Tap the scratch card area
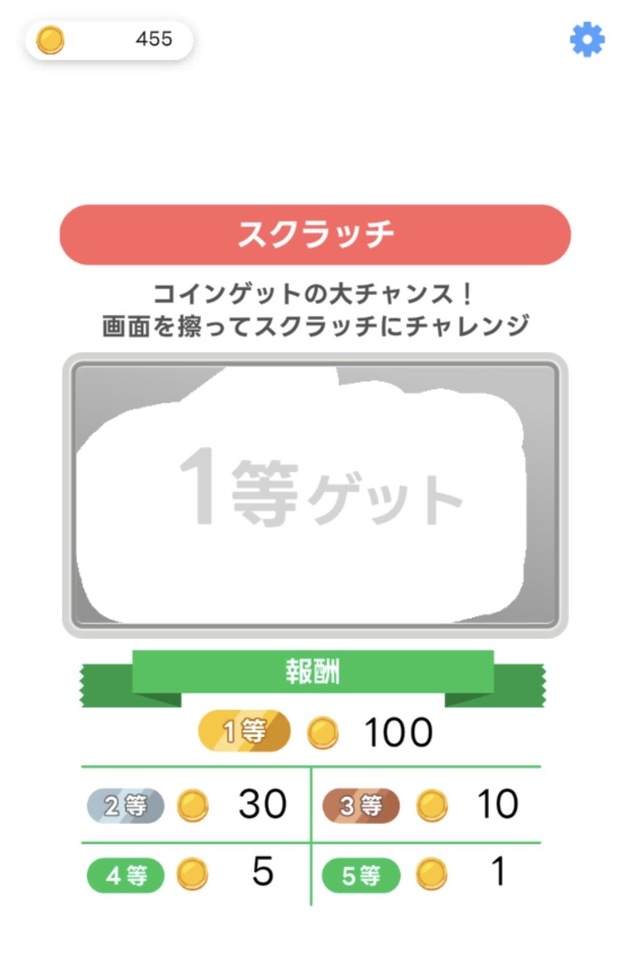The height and width of the screenshot is (960, 631). [x=315, y=495]
